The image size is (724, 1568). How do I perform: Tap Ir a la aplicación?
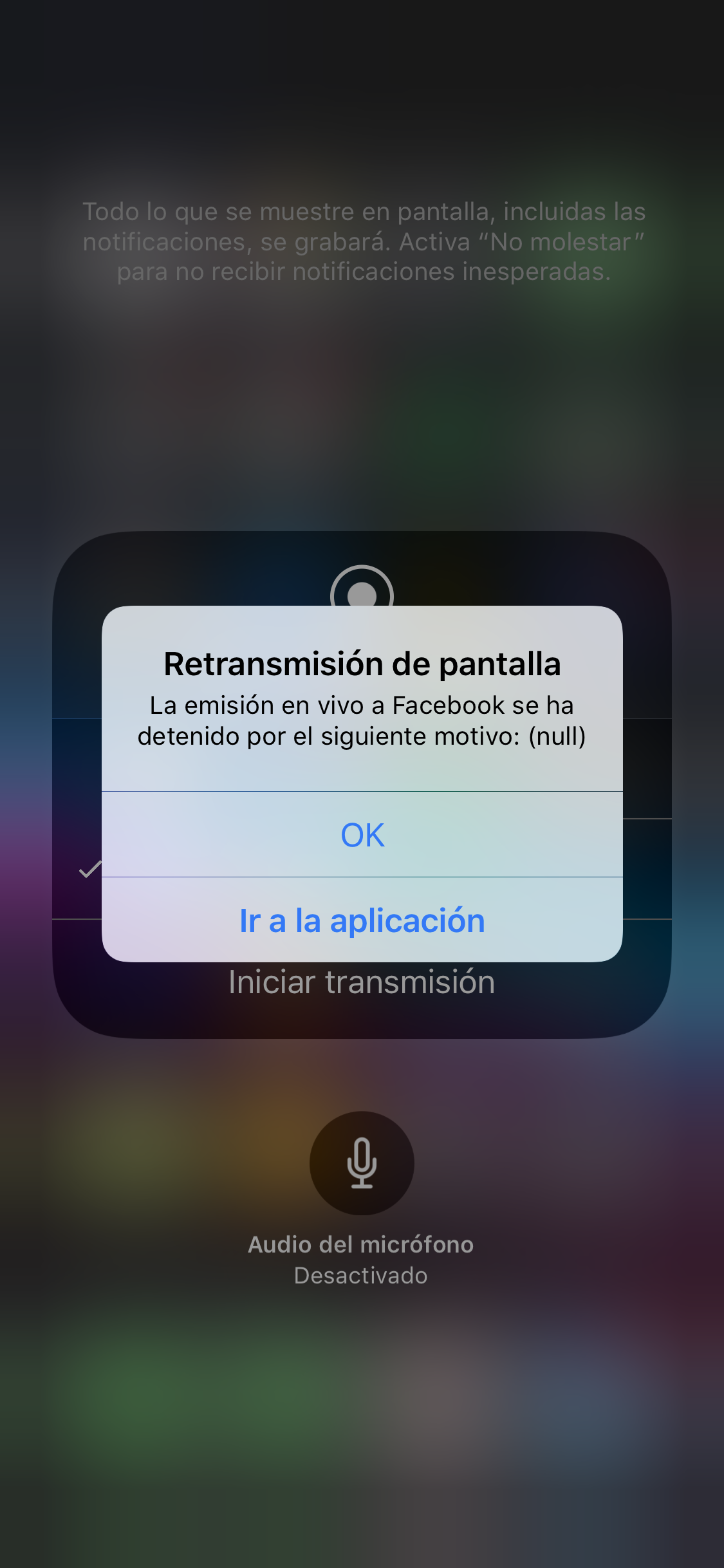tap(362, 920)
